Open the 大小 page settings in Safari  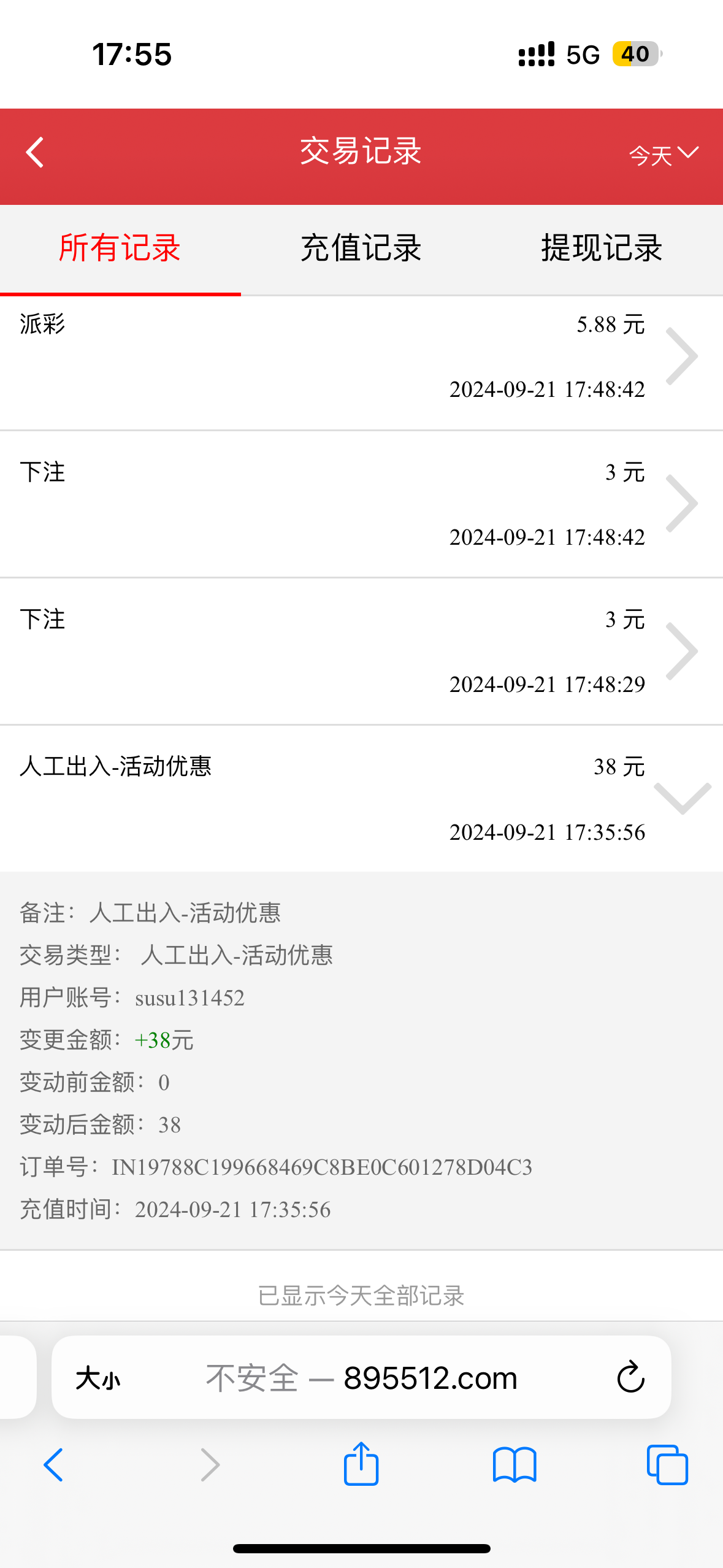click(x=98, y=1378)
